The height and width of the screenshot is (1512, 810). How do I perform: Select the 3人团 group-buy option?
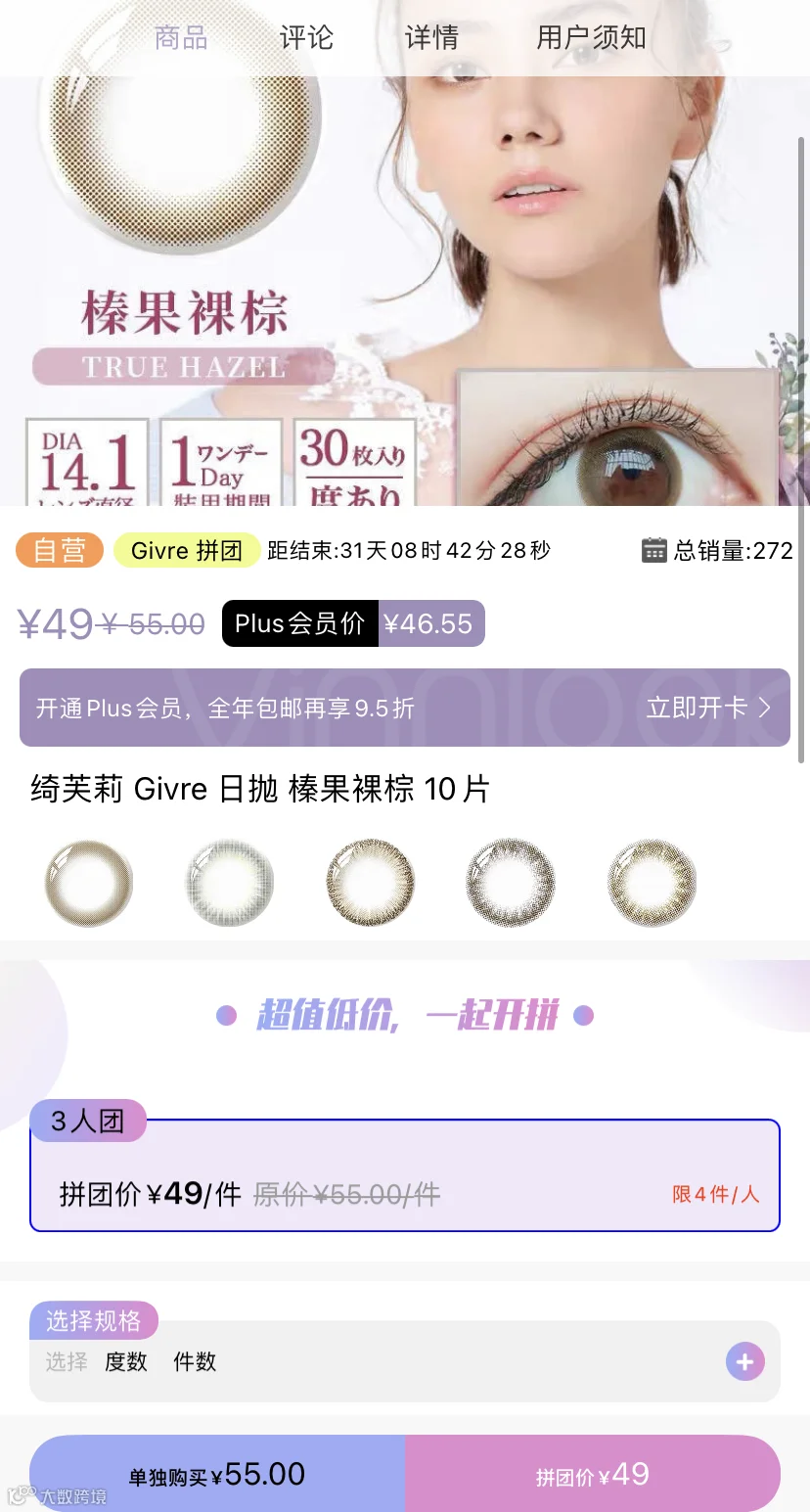405,1174
